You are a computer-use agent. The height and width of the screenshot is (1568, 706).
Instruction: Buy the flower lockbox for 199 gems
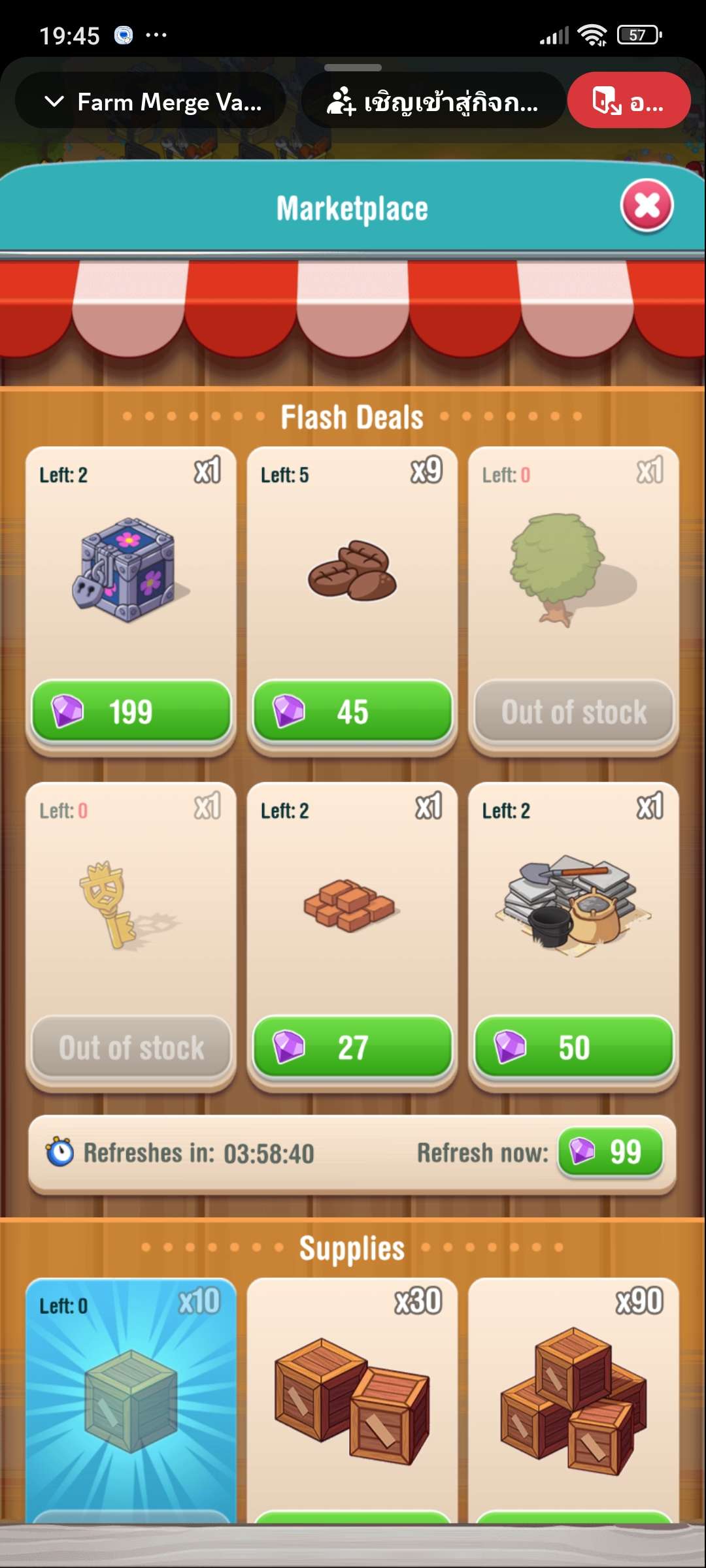point(131,711)
